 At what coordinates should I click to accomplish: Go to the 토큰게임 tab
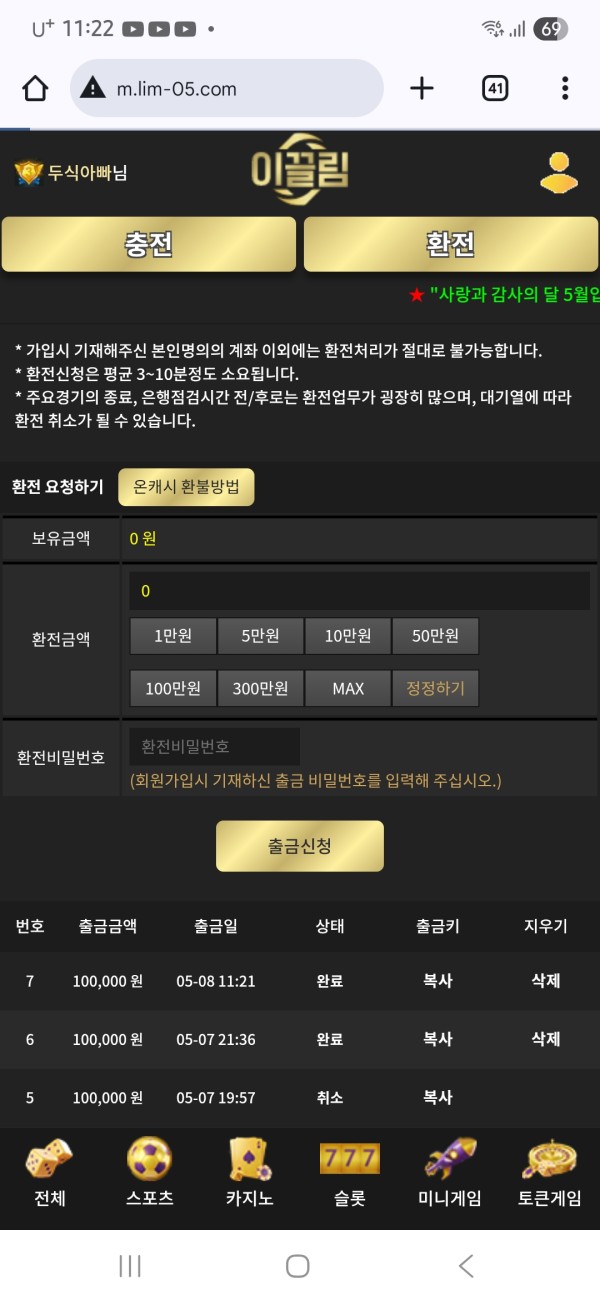coord(550,1172)
